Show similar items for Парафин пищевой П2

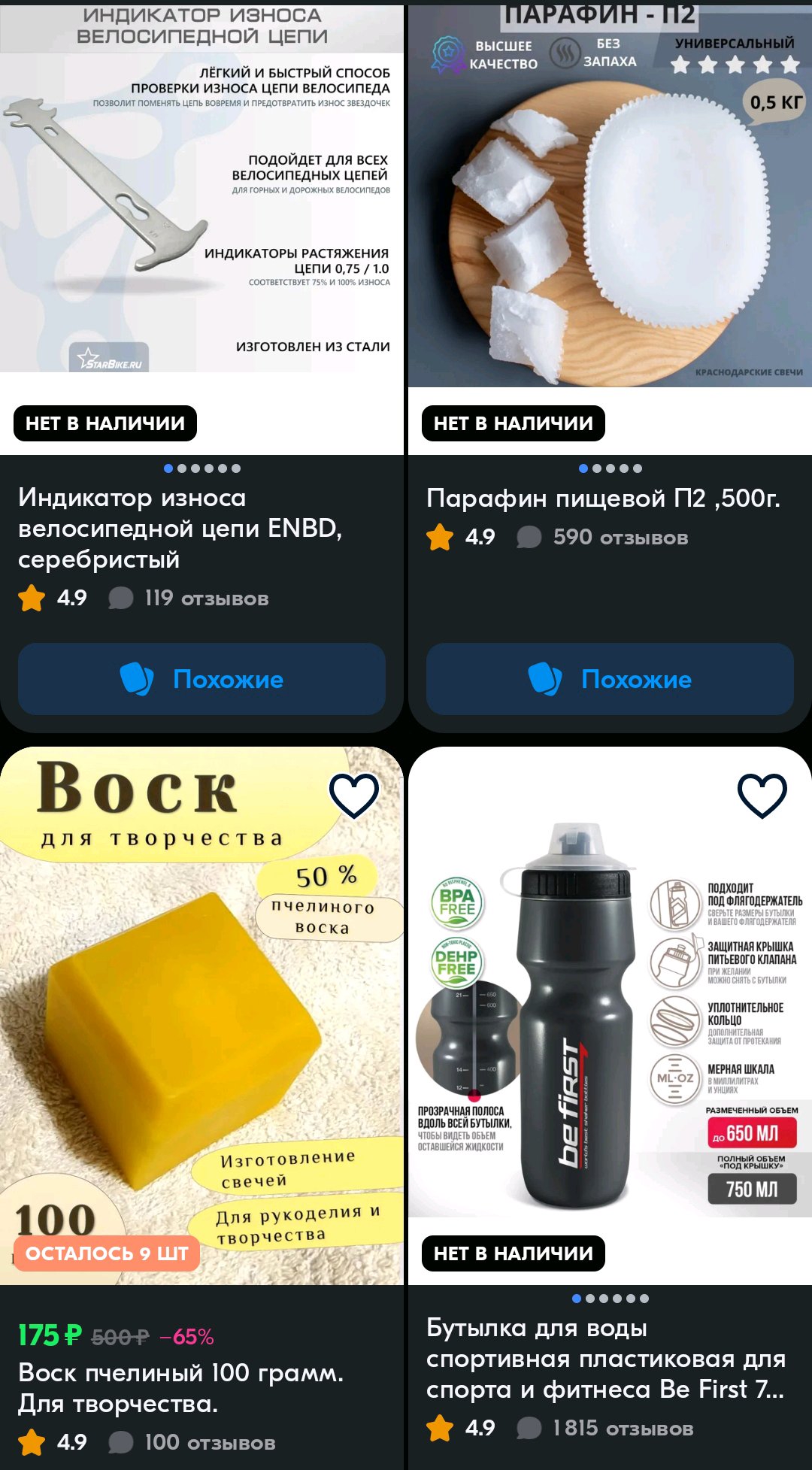point(610,679)
